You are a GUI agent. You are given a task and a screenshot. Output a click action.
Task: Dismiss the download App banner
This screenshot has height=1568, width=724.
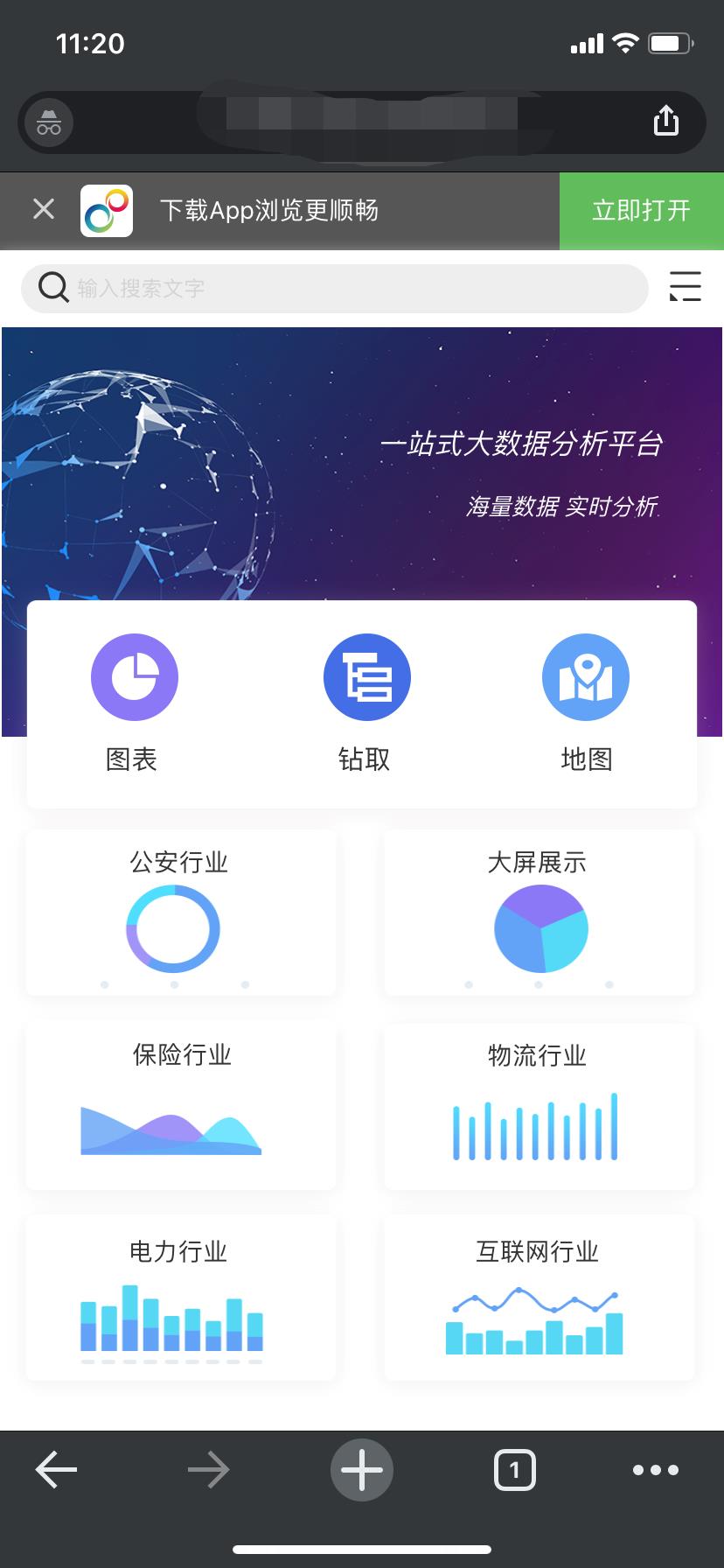44,210
